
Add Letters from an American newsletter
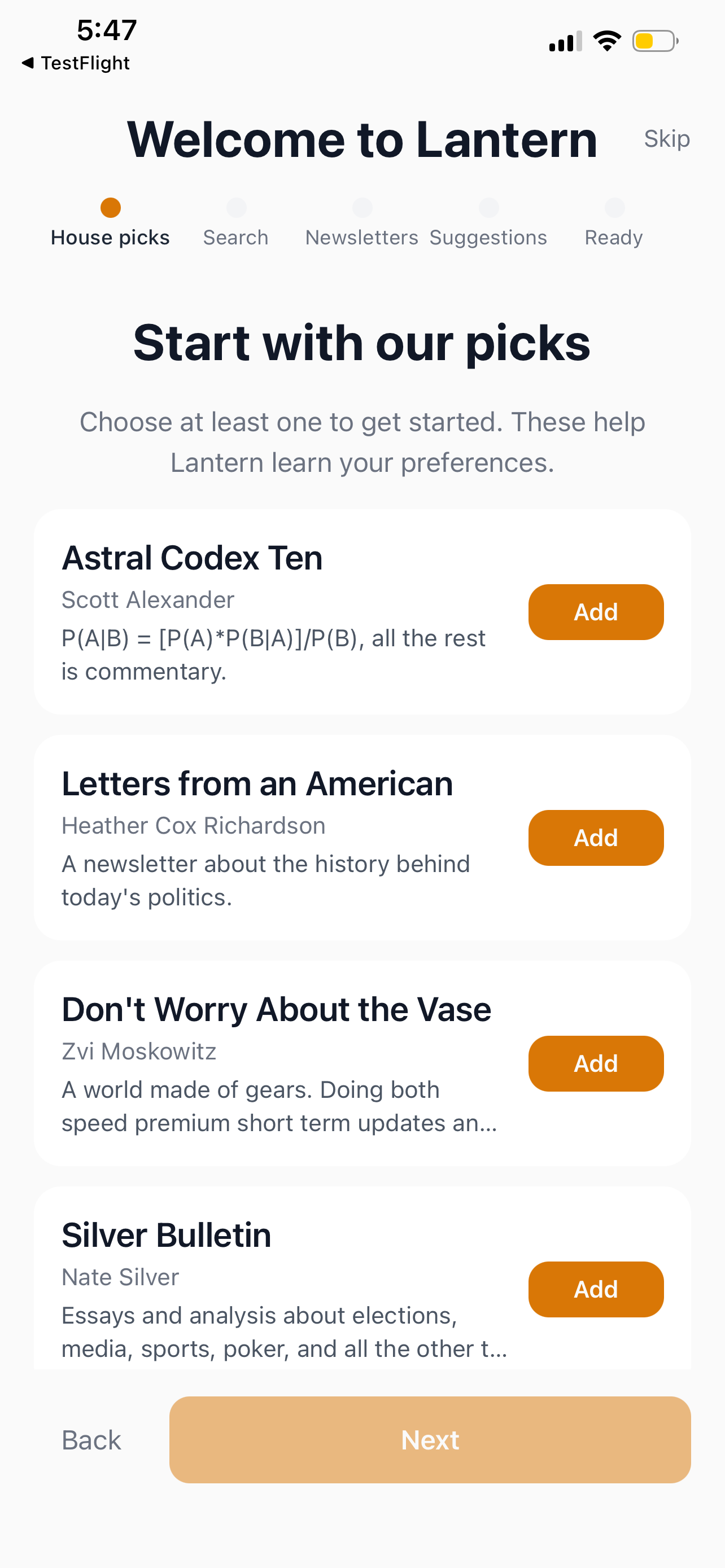pyautogui.click(x=595, y=838)
